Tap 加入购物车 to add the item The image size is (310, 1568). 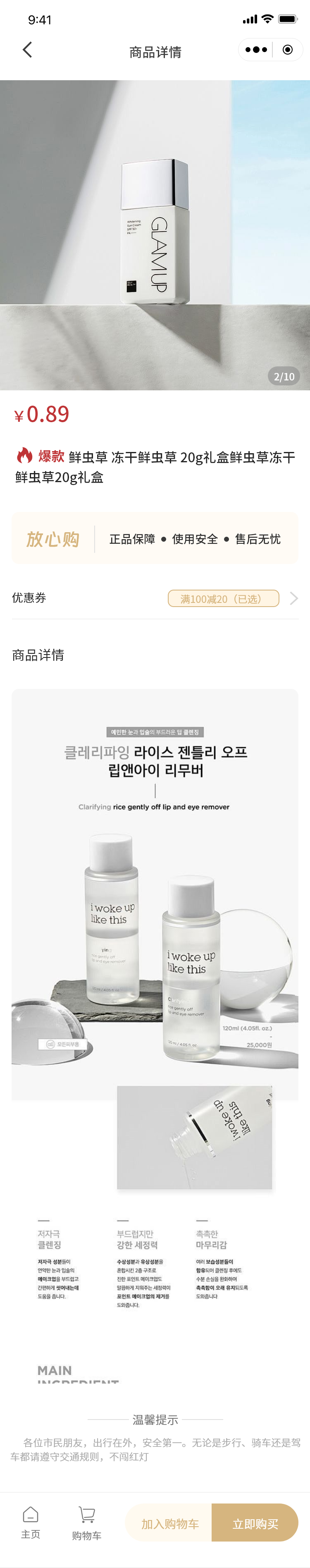click(170, 1523)
